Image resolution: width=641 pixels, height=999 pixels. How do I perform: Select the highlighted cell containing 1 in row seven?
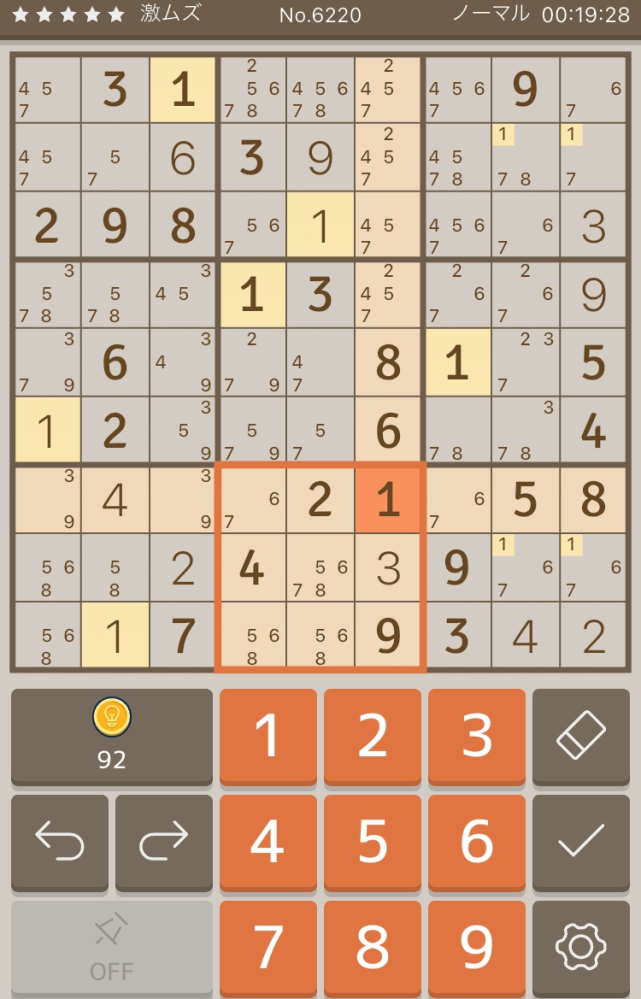pos(389,498)
